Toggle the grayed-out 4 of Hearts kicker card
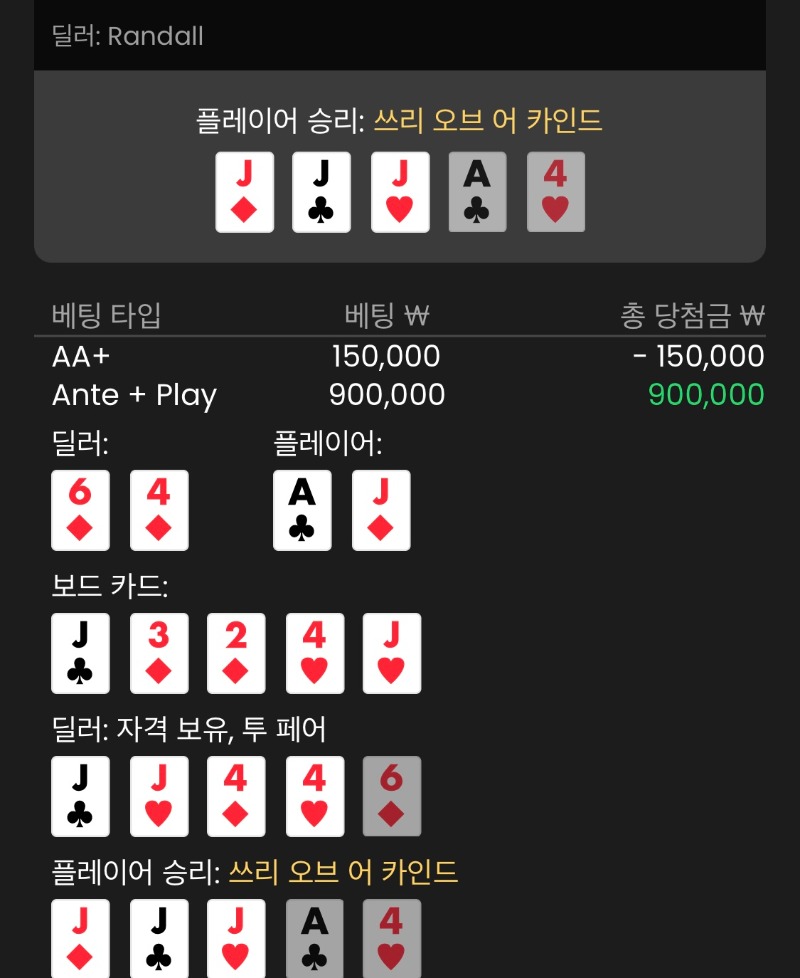The width and height of the screenshot is (800, 978). [556, 191]
